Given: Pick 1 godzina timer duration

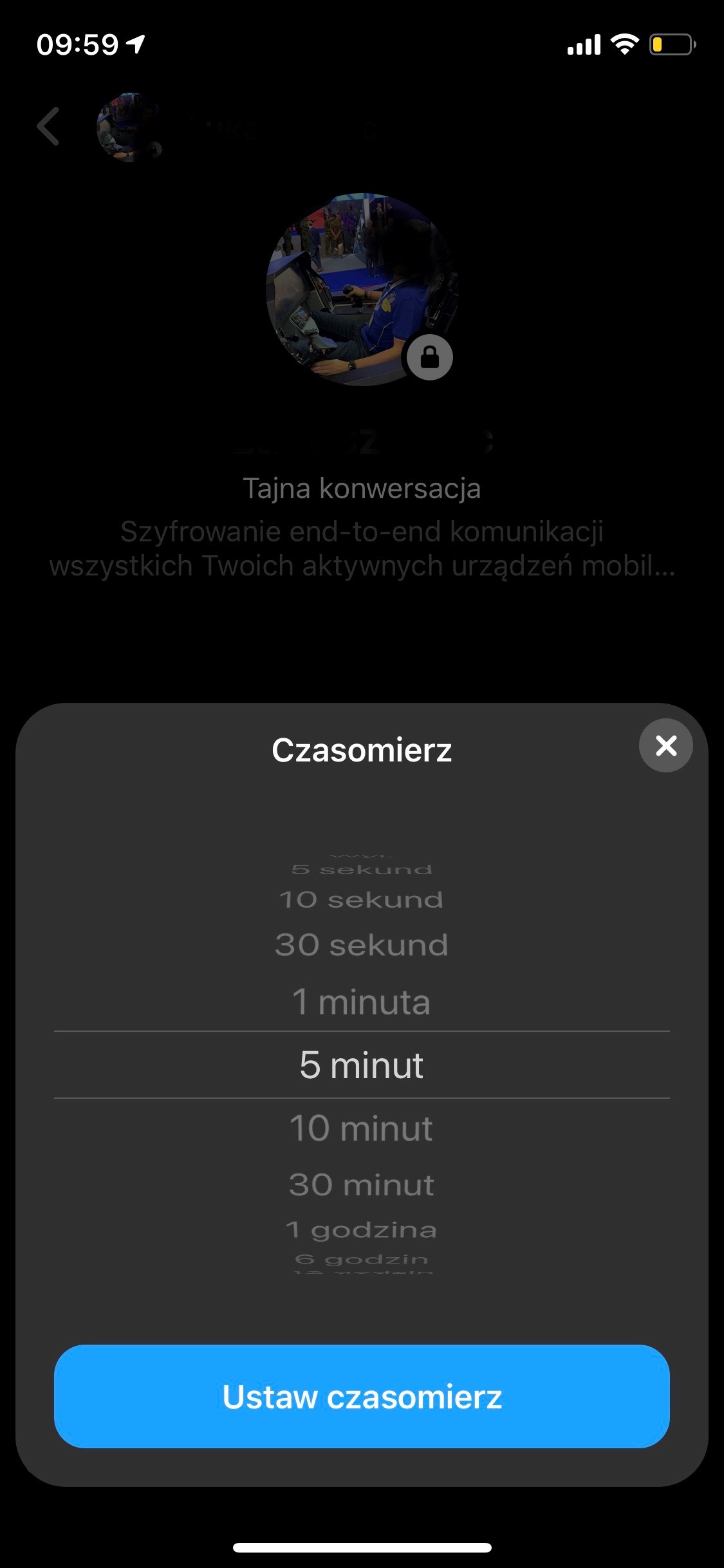Looking at the screenshot, I should tap(362, 1230).
